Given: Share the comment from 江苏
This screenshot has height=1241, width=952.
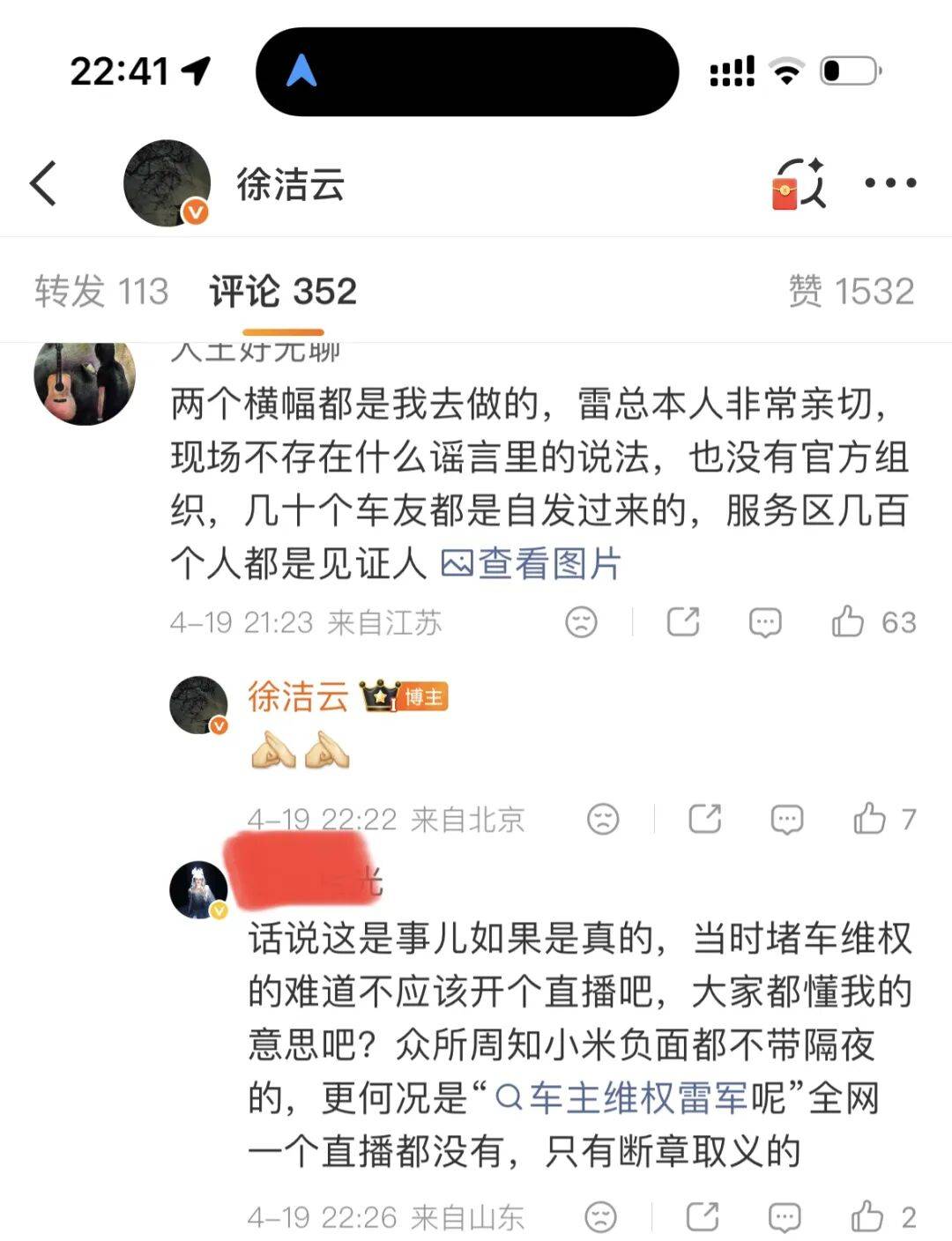Looking at the screenshot, I should [x=683, y=622].
